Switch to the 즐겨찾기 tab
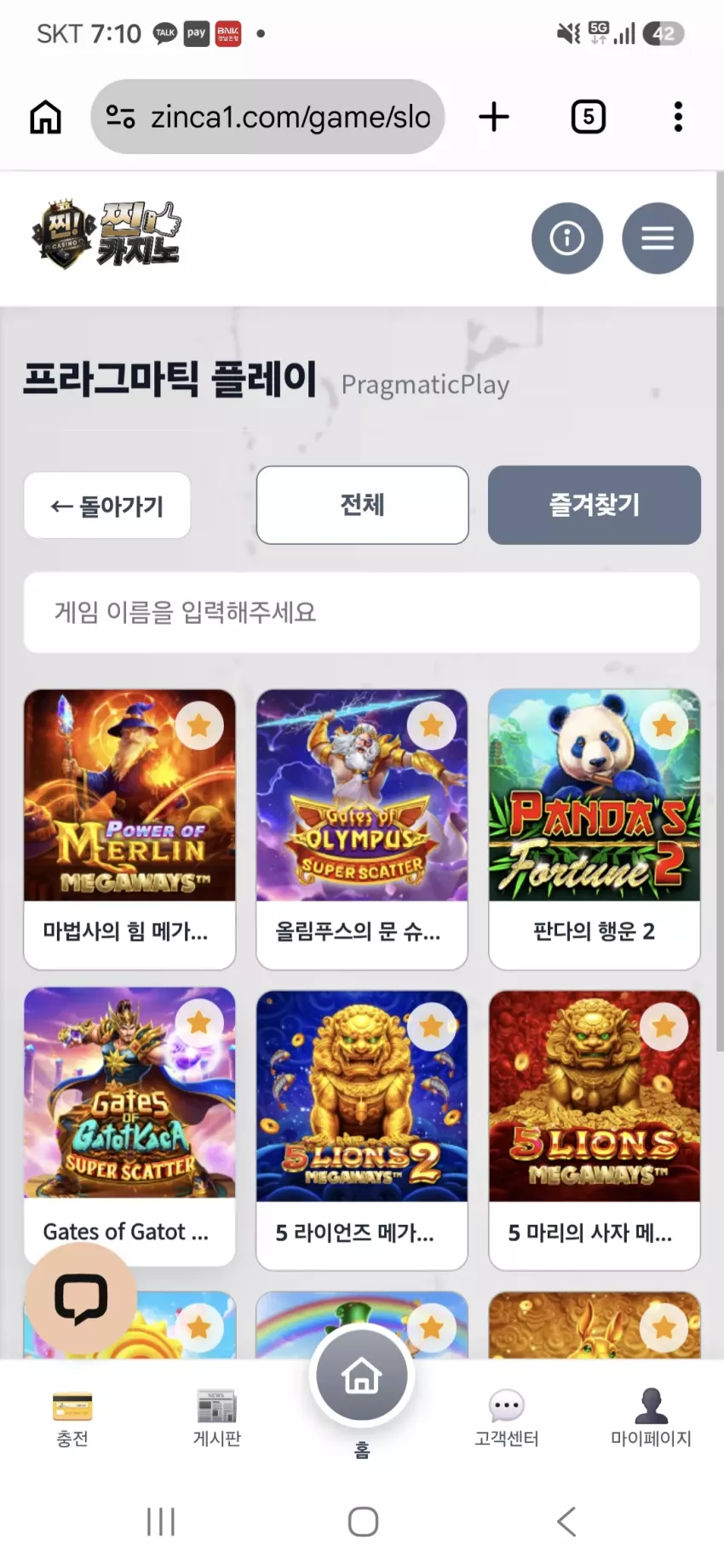724x1568 pixels. coord(595,505)
